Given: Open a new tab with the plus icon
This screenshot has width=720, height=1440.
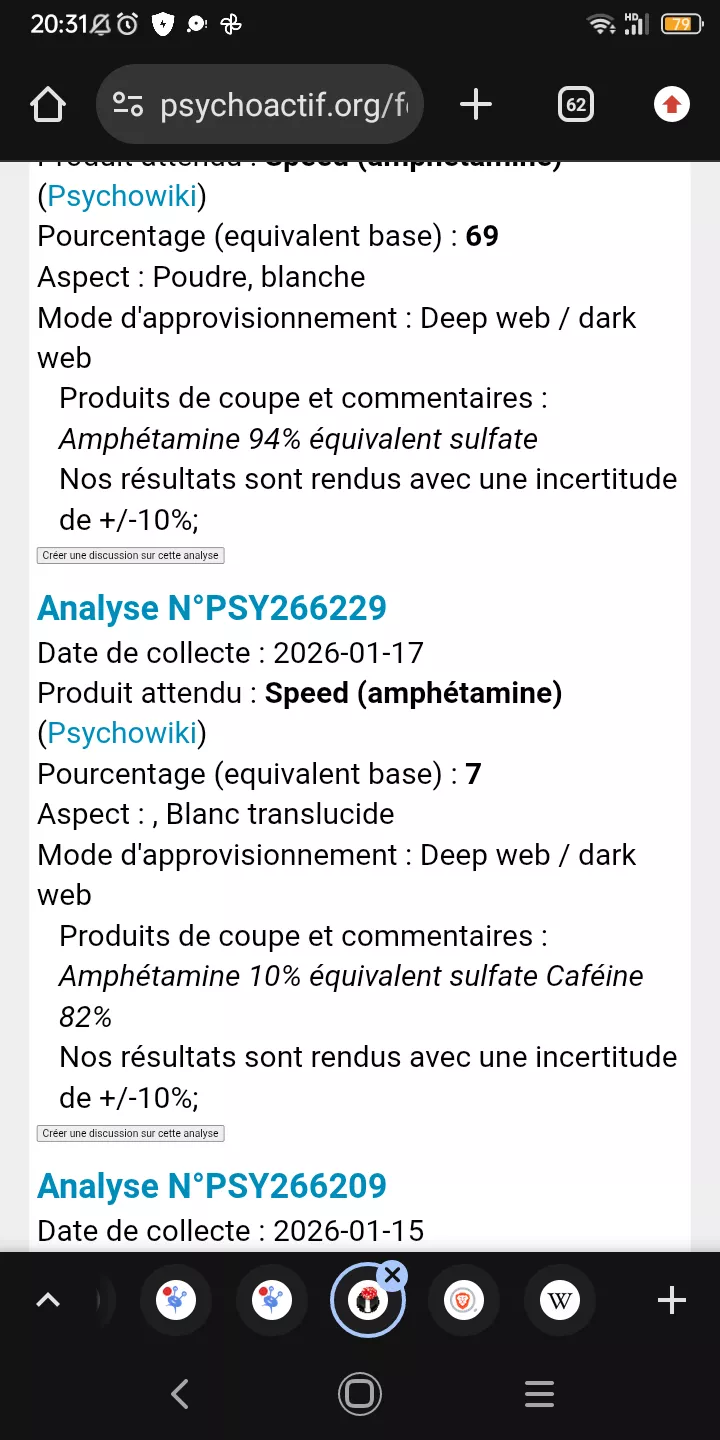Looking at the screenshot, I should click(x=476, y=103).
